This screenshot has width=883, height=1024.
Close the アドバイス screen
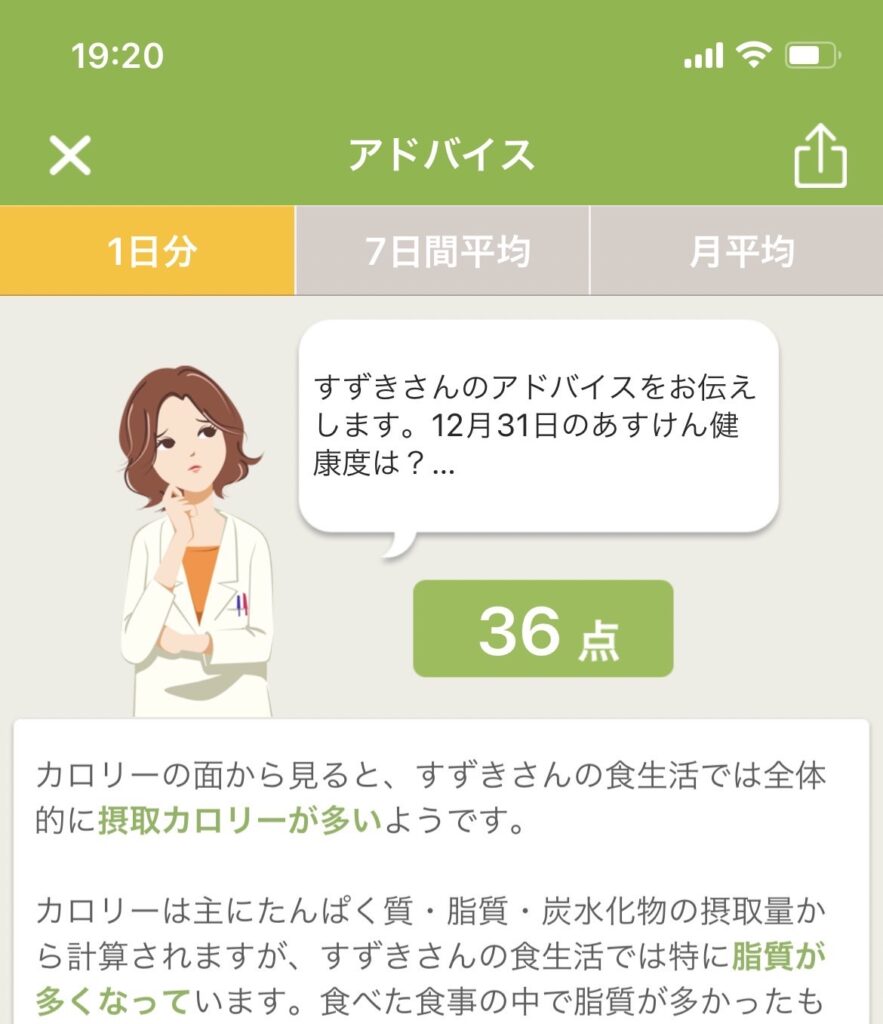[x=70, y=156]
